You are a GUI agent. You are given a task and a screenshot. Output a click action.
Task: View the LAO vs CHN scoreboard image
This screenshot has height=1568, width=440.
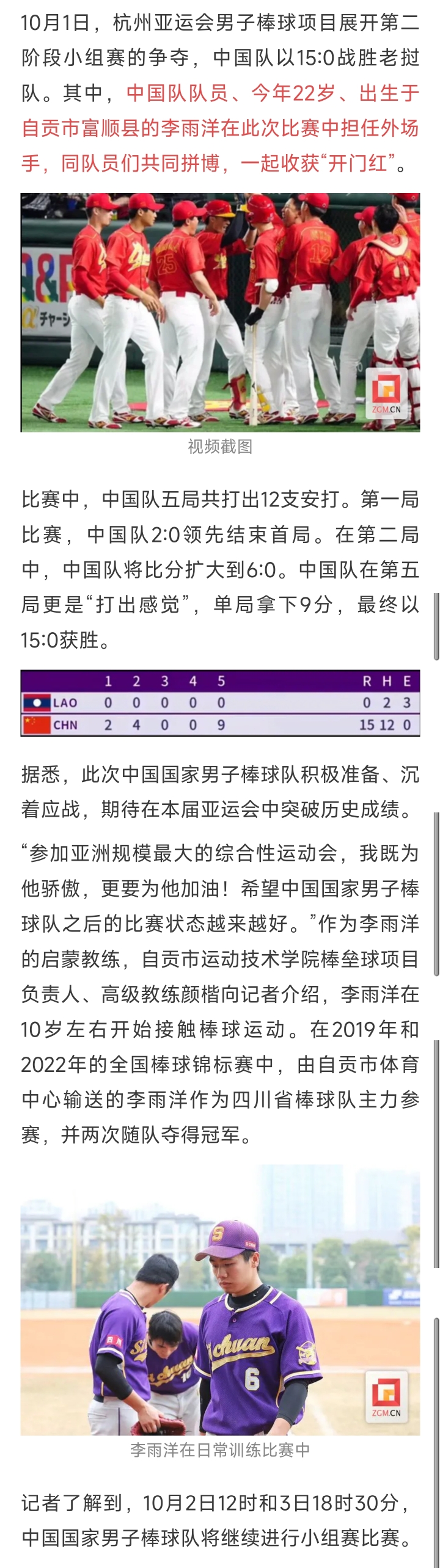[220, 703]
